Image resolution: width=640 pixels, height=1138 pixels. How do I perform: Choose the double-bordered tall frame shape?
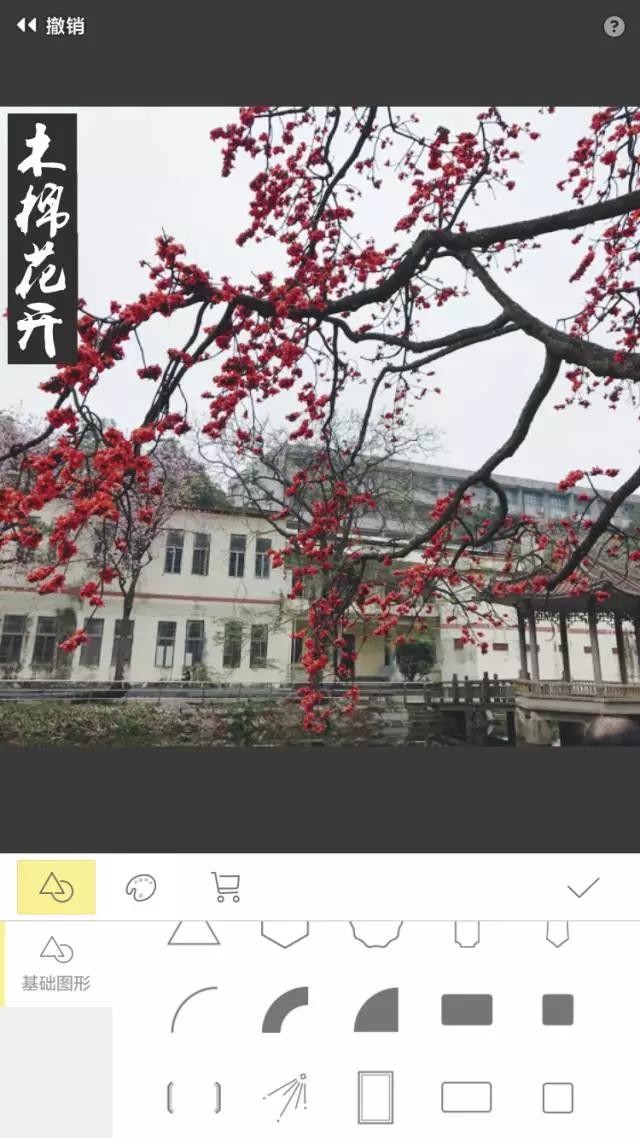point(375,1097)
